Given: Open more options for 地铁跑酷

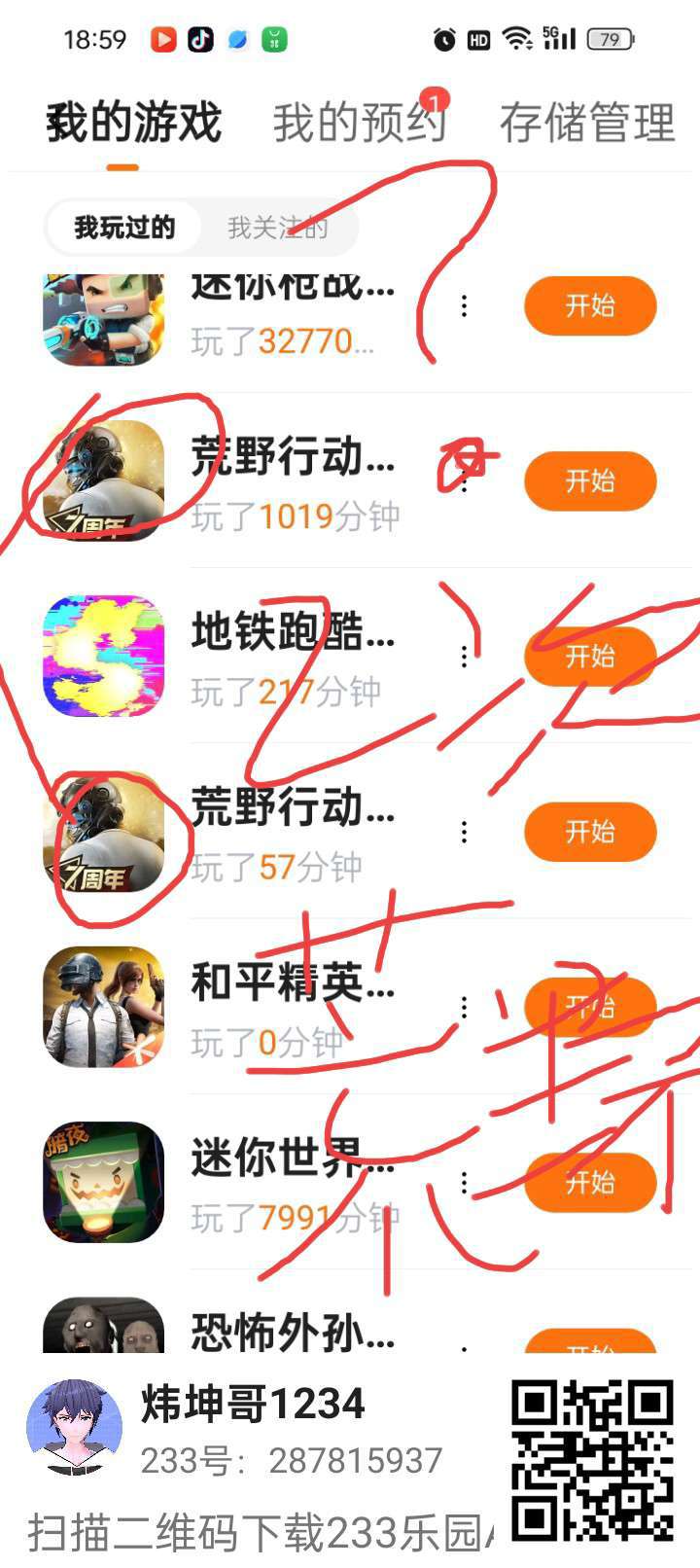Looking at the screenshot, I should 464,657.
